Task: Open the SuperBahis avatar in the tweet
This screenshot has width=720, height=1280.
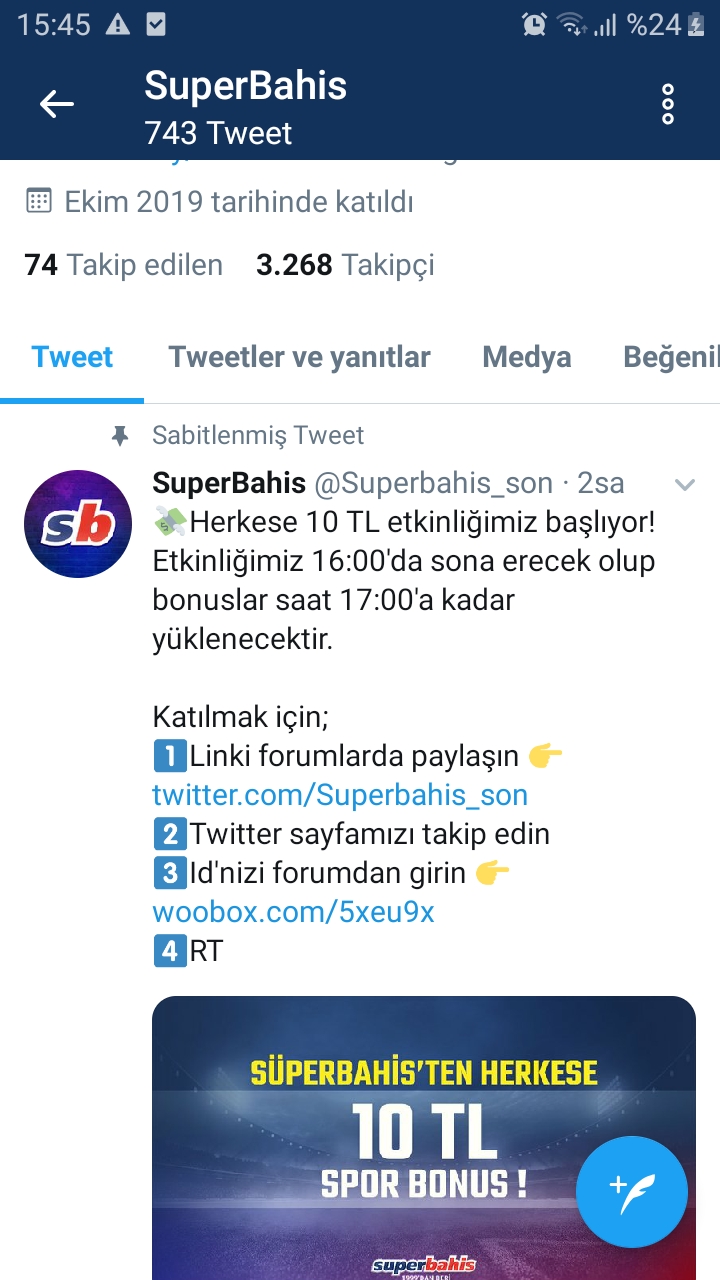Action: point(78,524)
